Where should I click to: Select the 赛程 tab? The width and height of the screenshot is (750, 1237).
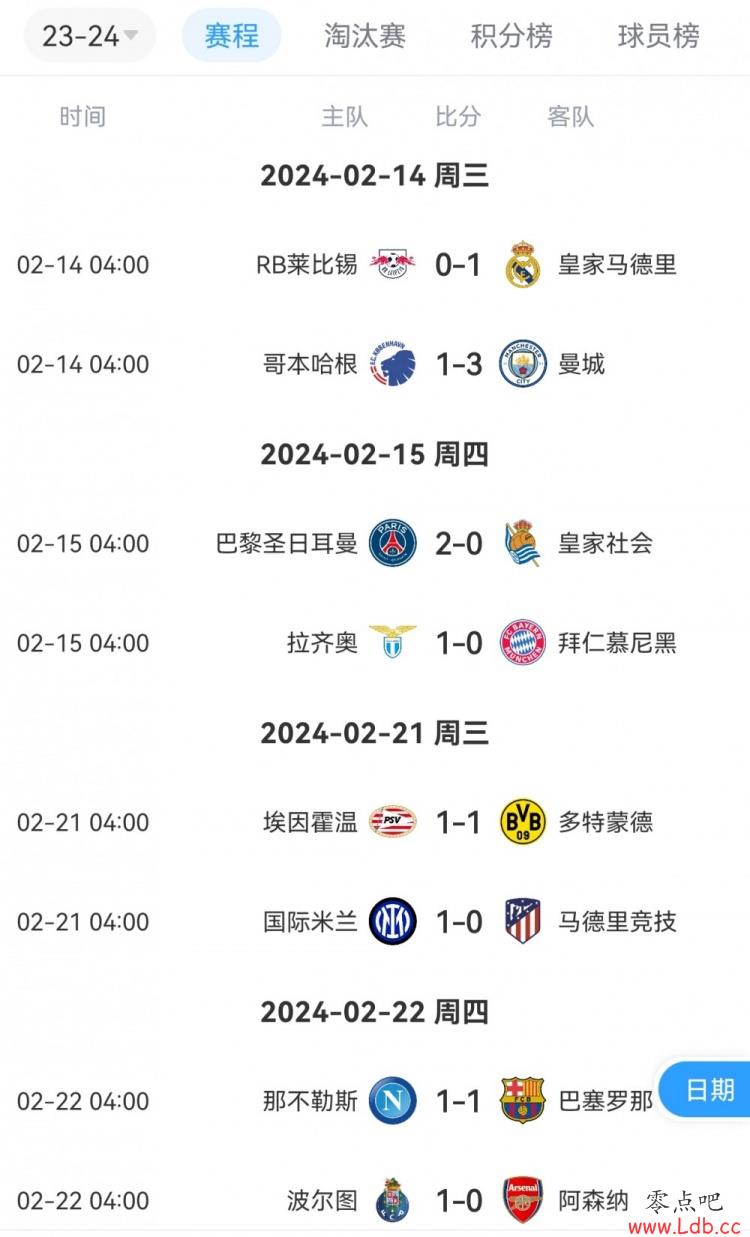pyautogui.click(x=231, y=37)
